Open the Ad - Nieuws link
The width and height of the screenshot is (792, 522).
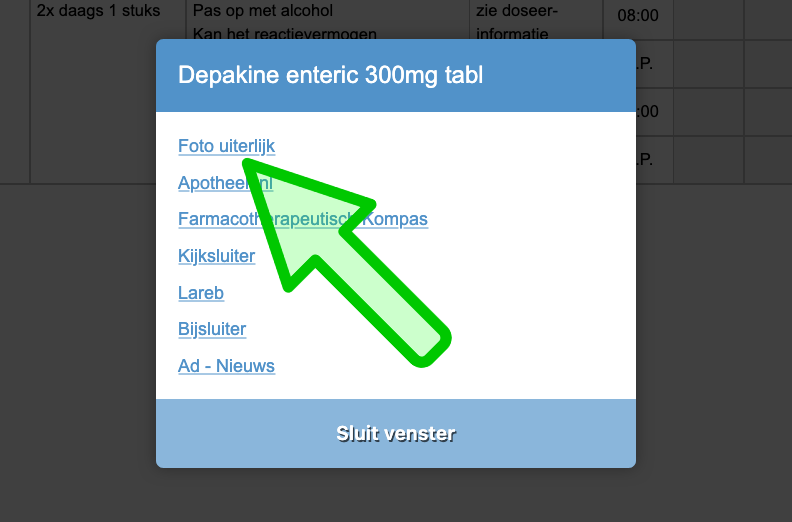pyautogui.click(x=226, y=366)
